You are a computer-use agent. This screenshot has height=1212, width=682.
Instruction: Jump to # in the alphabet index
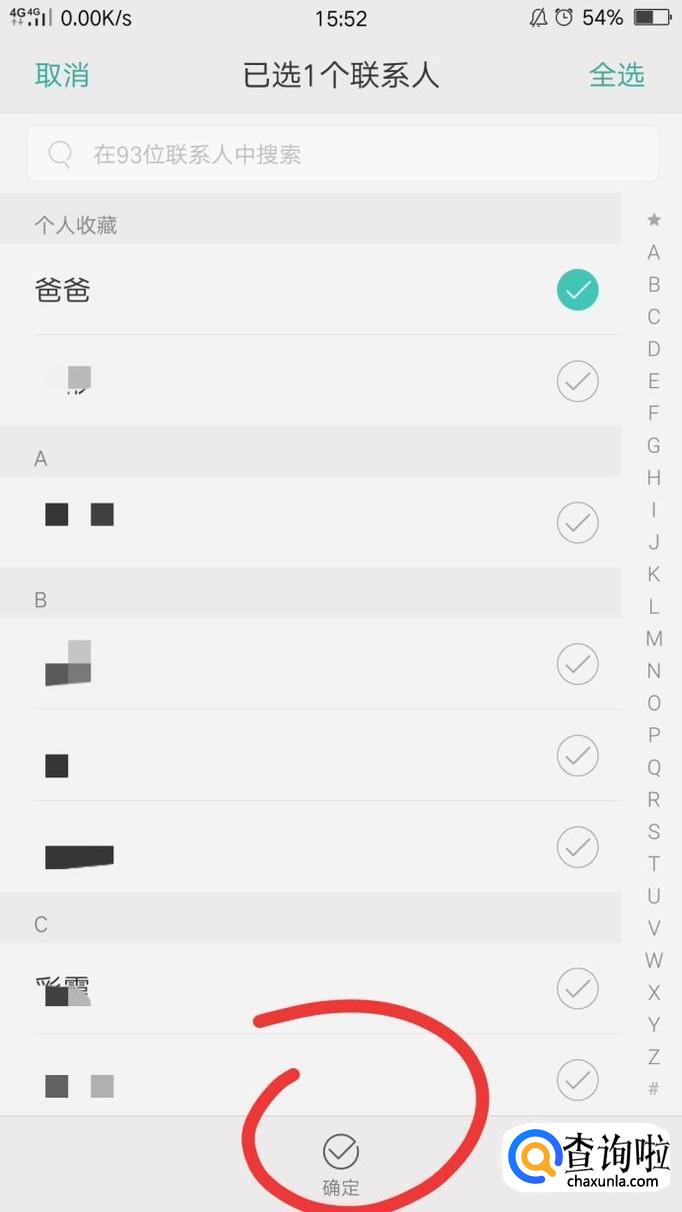[654, 1088]
